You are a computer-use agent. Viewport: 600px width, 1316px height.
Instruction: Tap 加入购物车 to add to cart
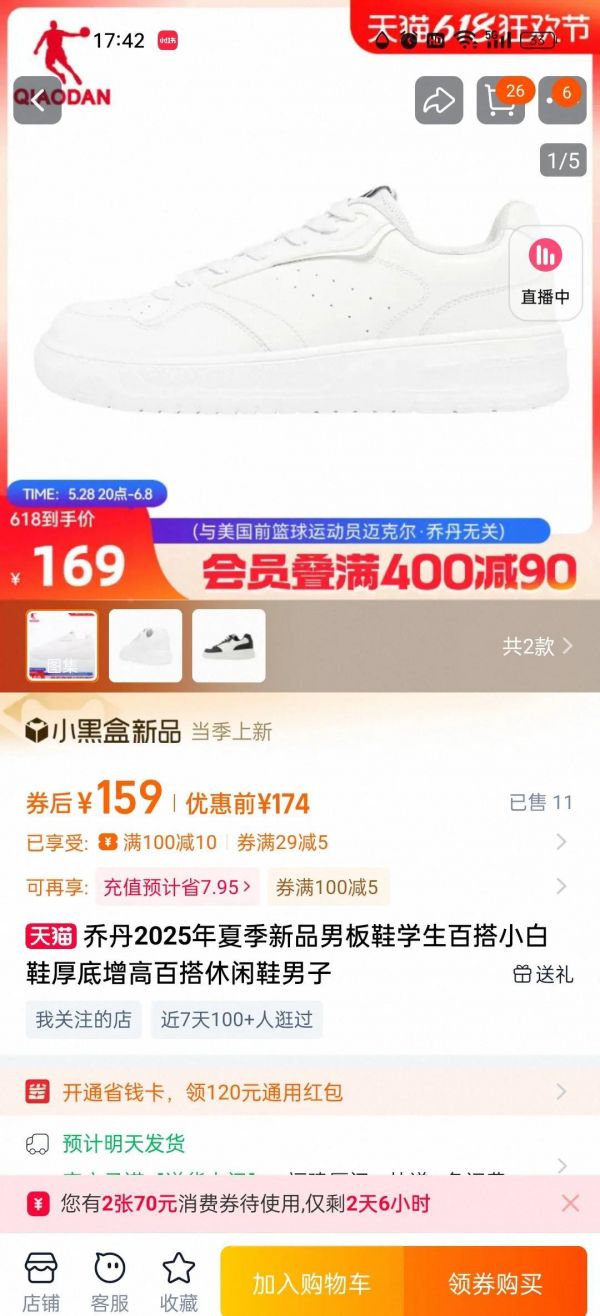[311, 1284]
